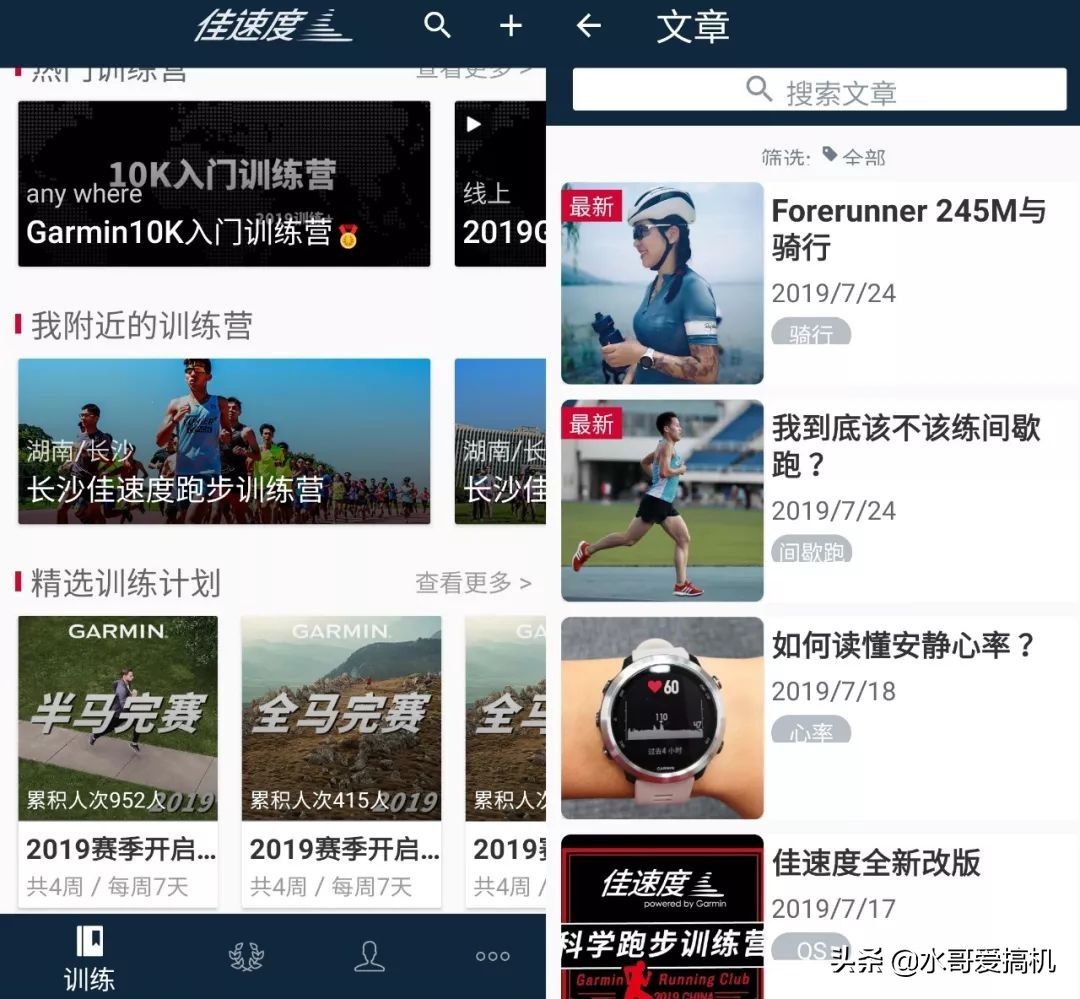Viewport: 1080px width, 999px height.
Task: Open the 全马完赛 plan with 415人
Action: (x=342, y=761)
